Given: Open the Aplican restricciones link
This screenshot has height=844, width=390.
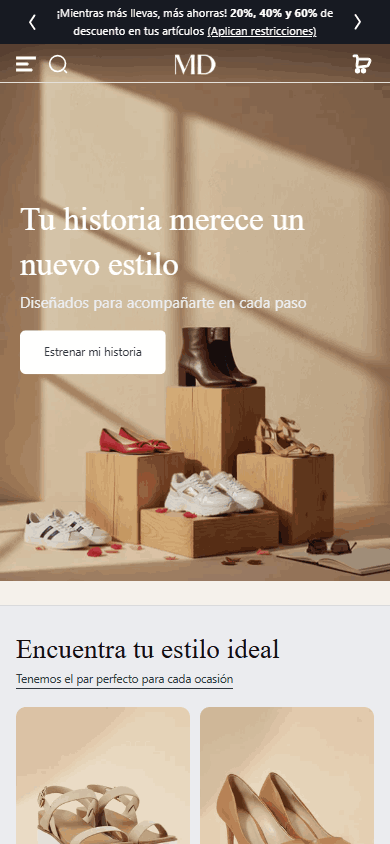Looking at the screenshot, I should point(262,31).
